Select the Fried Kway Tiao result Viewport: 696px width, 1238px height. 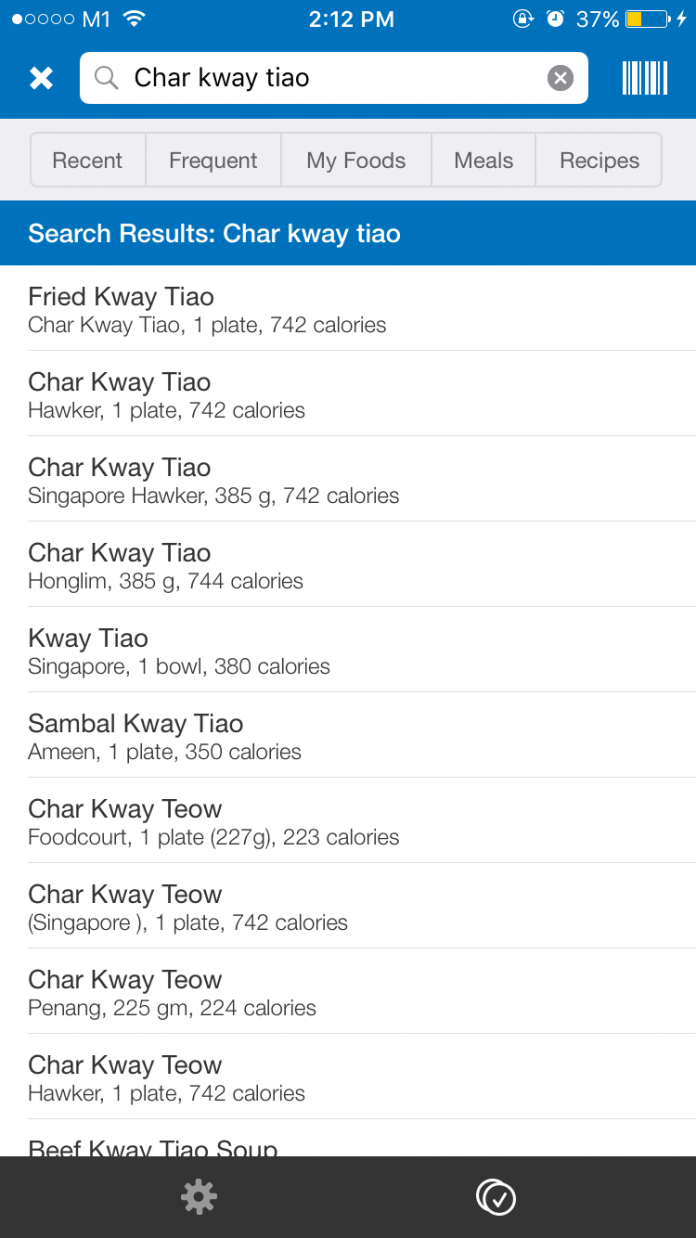click(x=348, y=309)
